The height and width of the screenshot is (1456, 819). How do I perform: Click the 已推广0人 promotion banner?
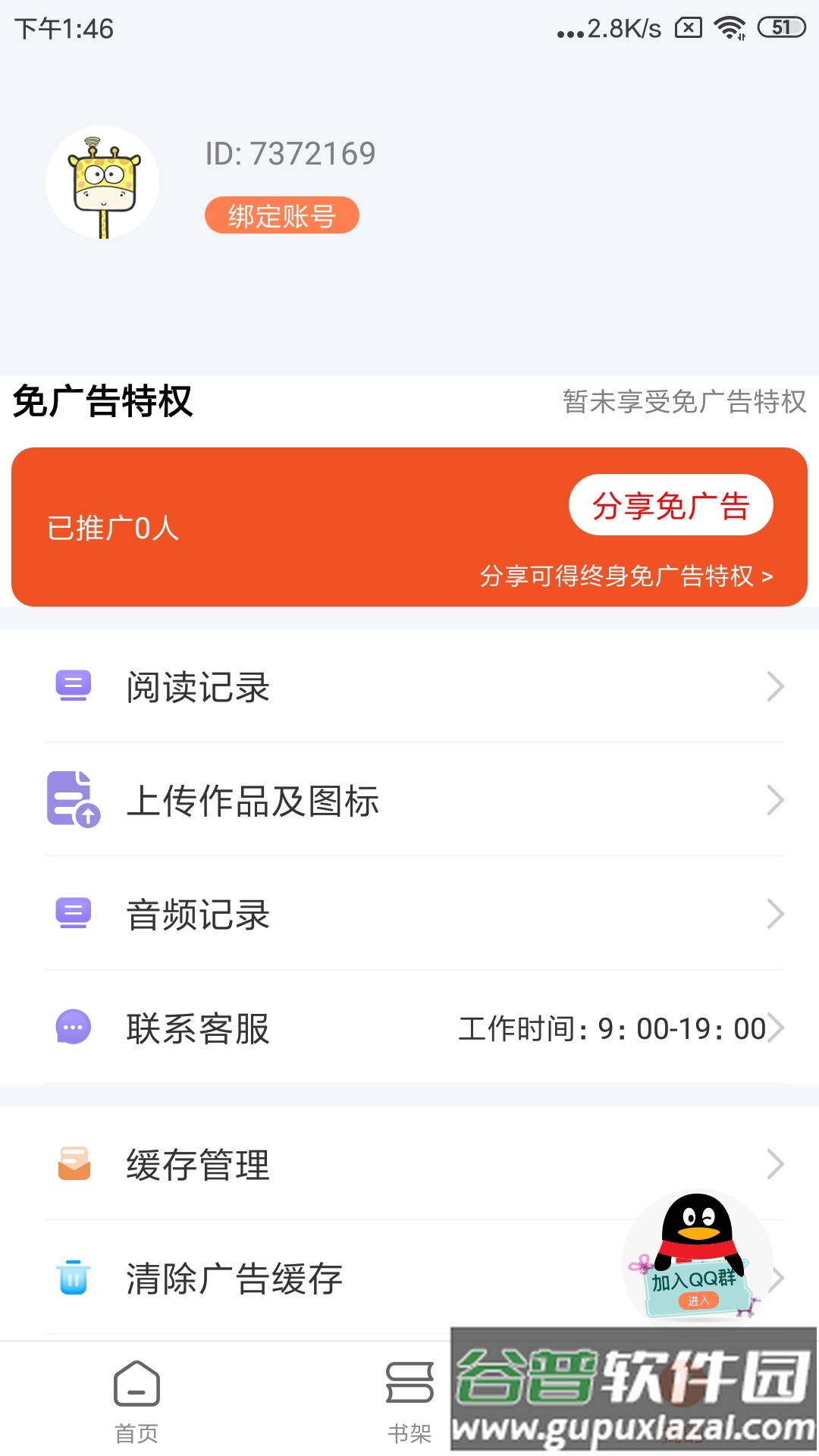(x=114, y=529)
